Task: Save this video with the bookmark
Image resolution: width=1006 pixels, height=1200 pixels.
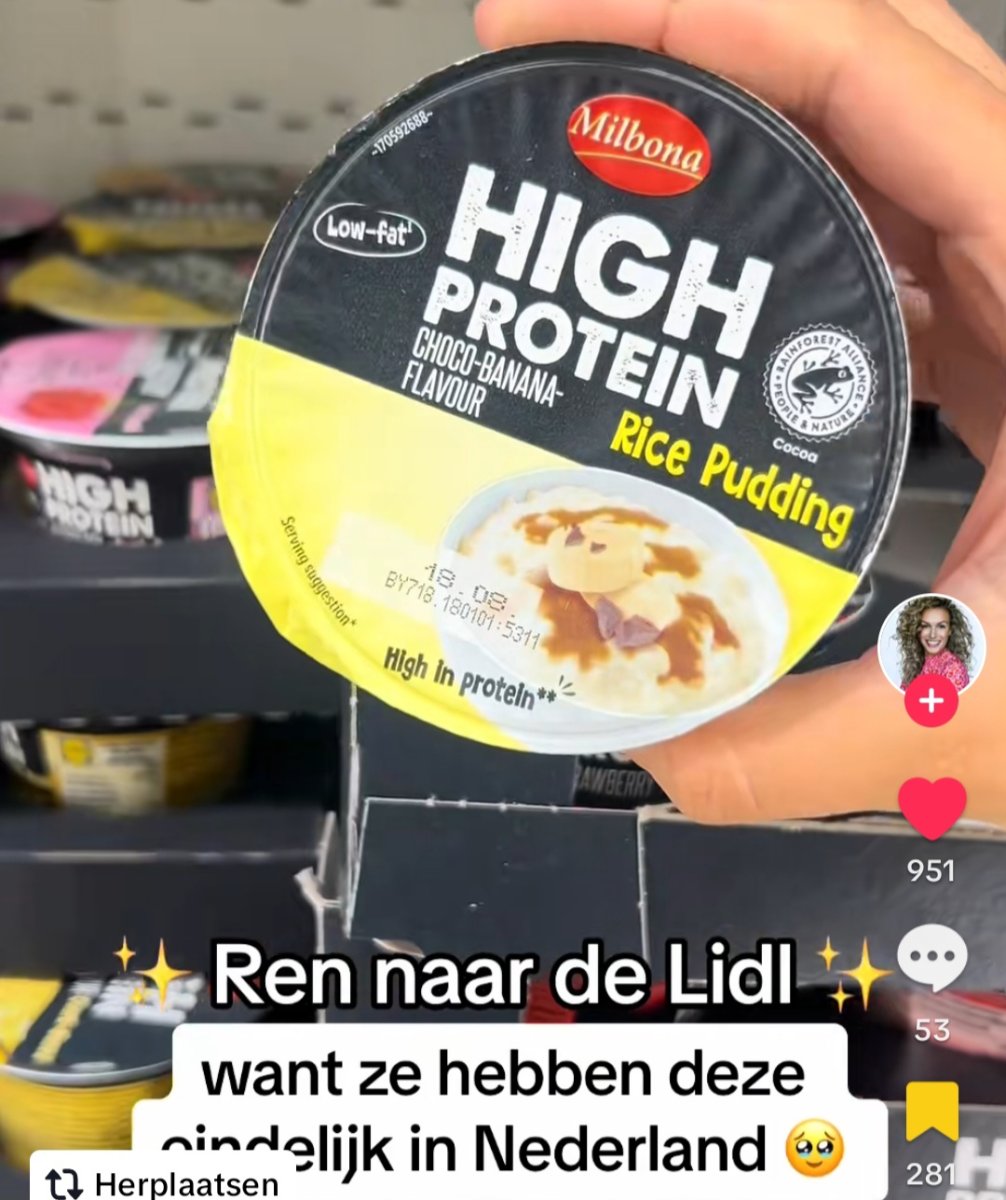Action: tap(931, 1112)
